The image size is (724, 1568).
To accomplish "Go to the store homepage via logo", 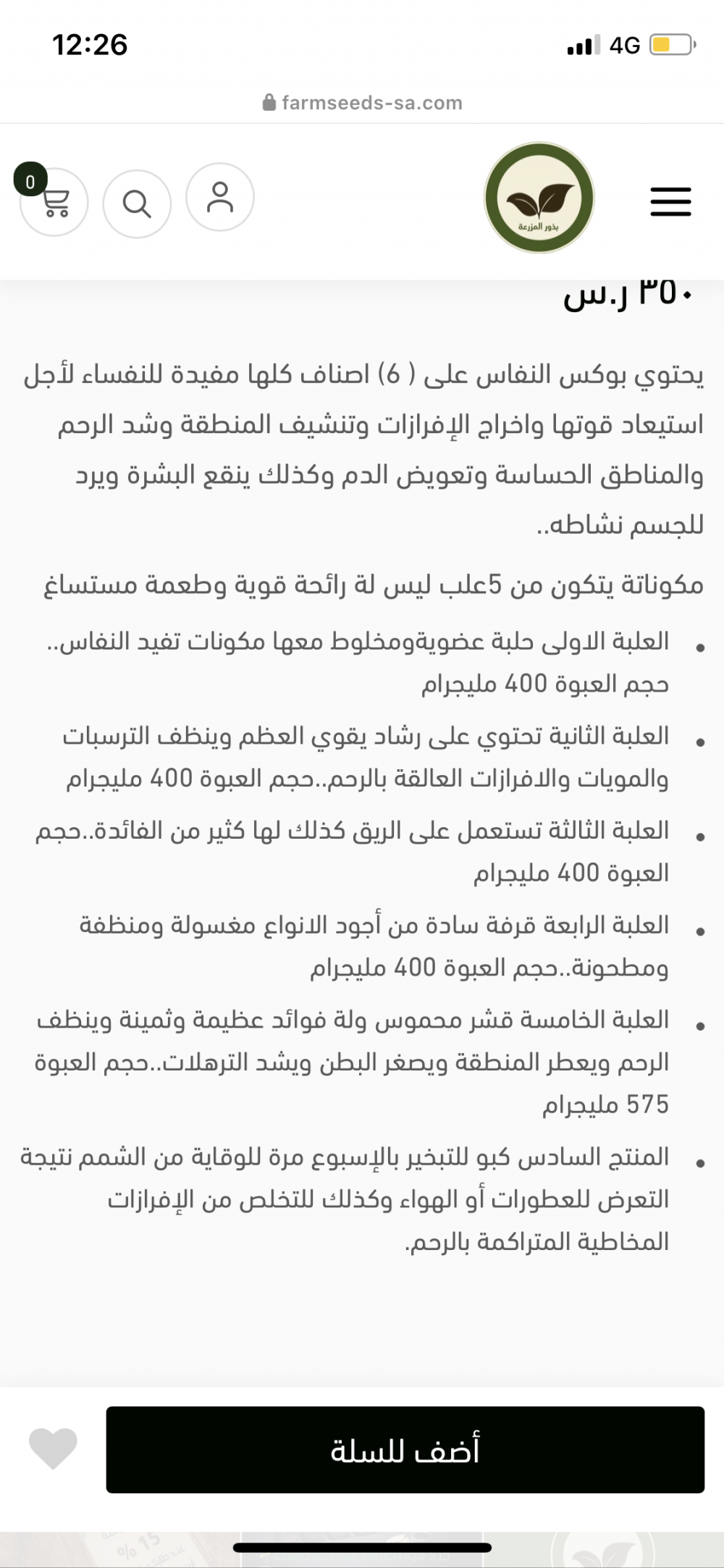I will point(539,198).
